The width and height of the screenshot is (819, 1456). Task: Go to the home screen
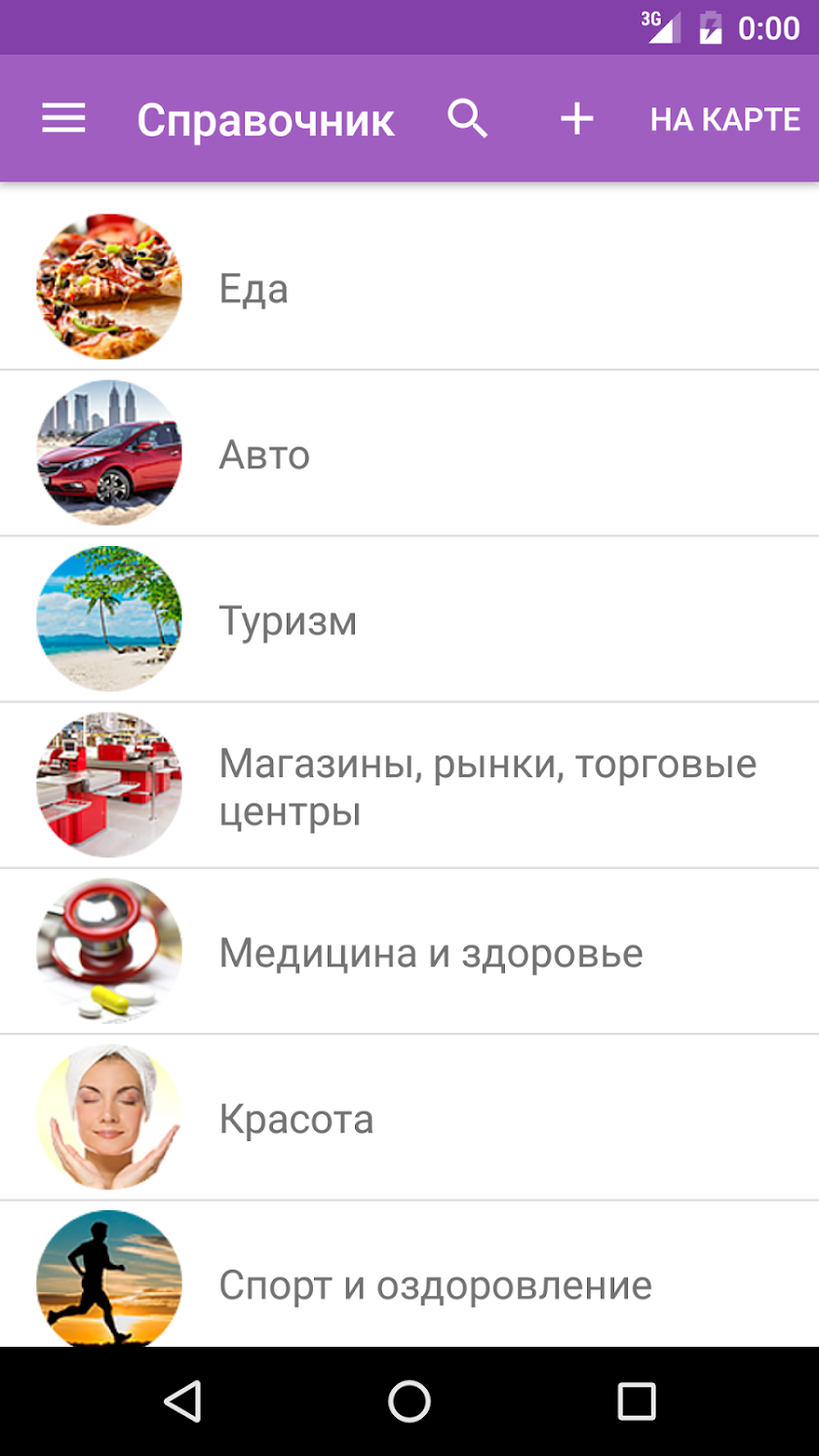tap(409, 1401)
